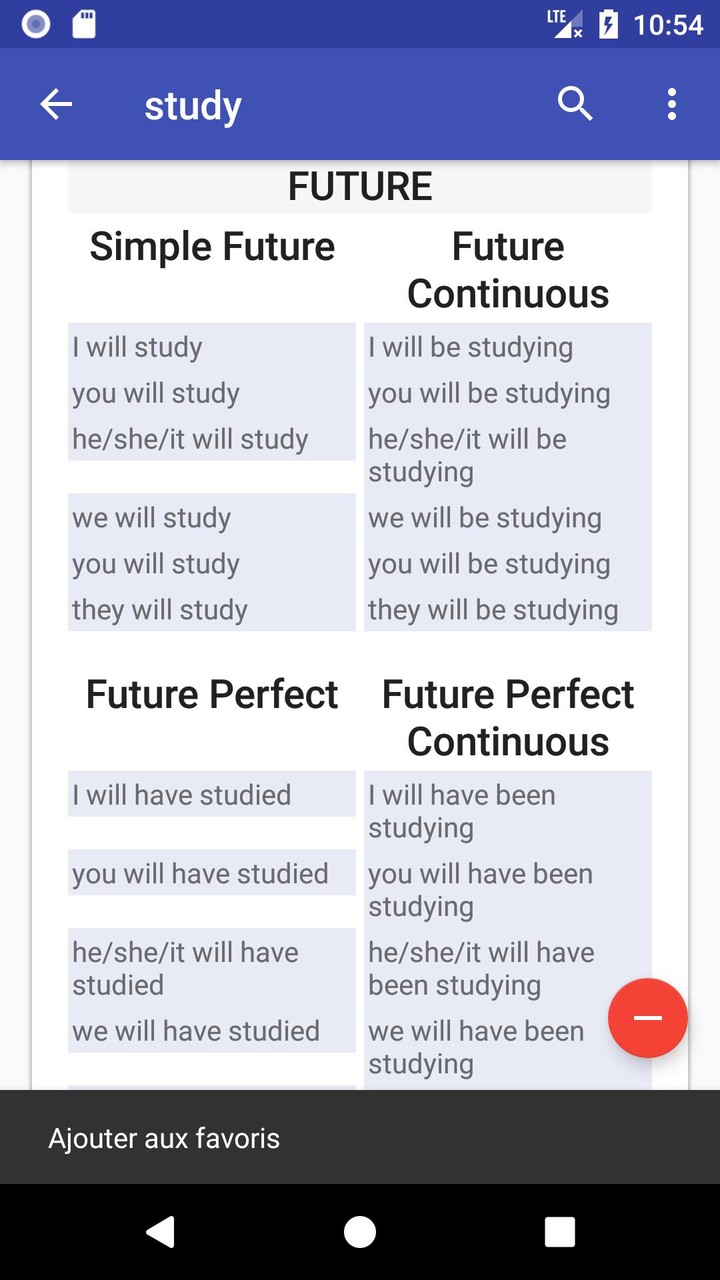
Task: Select 'we will have studied' conjugation entry
Action: [x=195, y=1030]
